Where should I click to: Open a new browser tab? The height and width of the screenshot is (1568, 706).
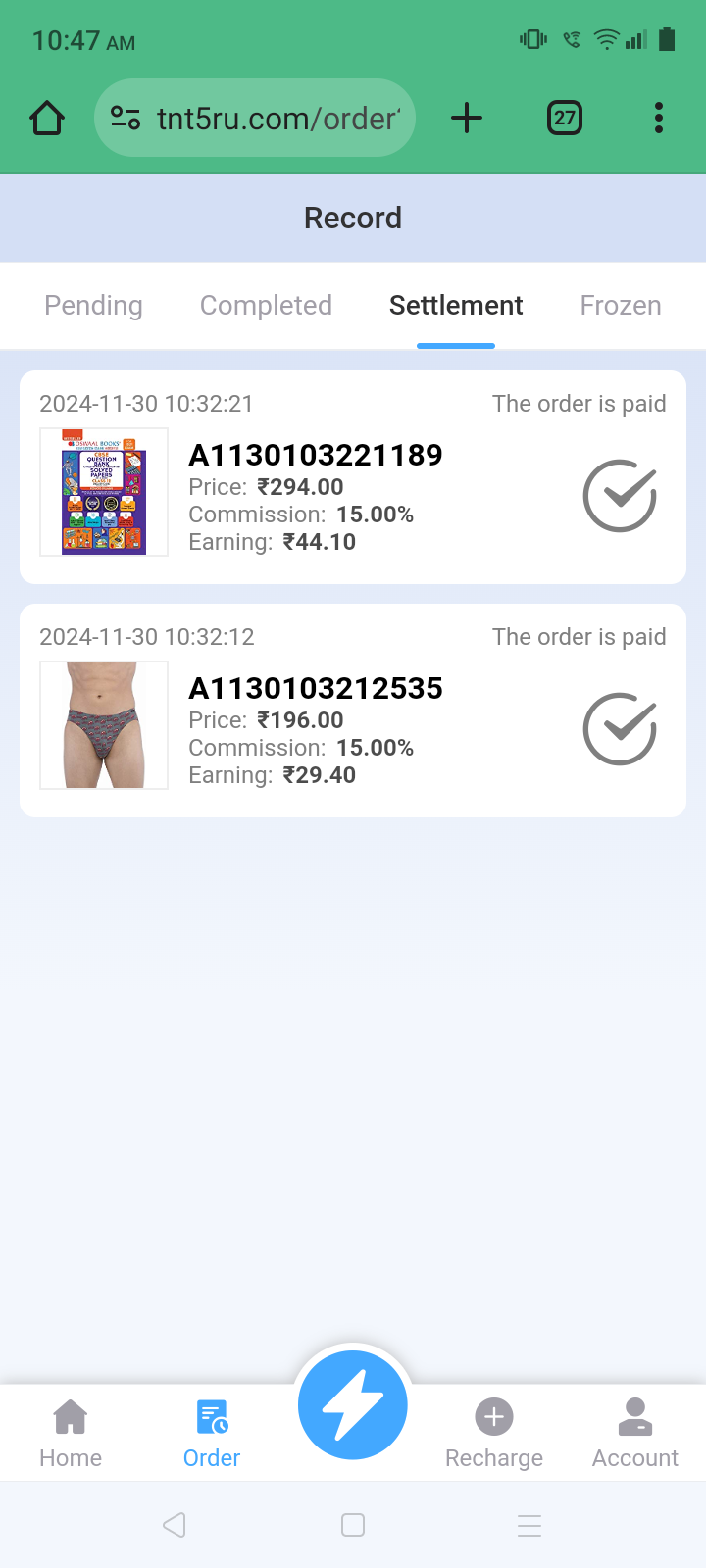467,119
